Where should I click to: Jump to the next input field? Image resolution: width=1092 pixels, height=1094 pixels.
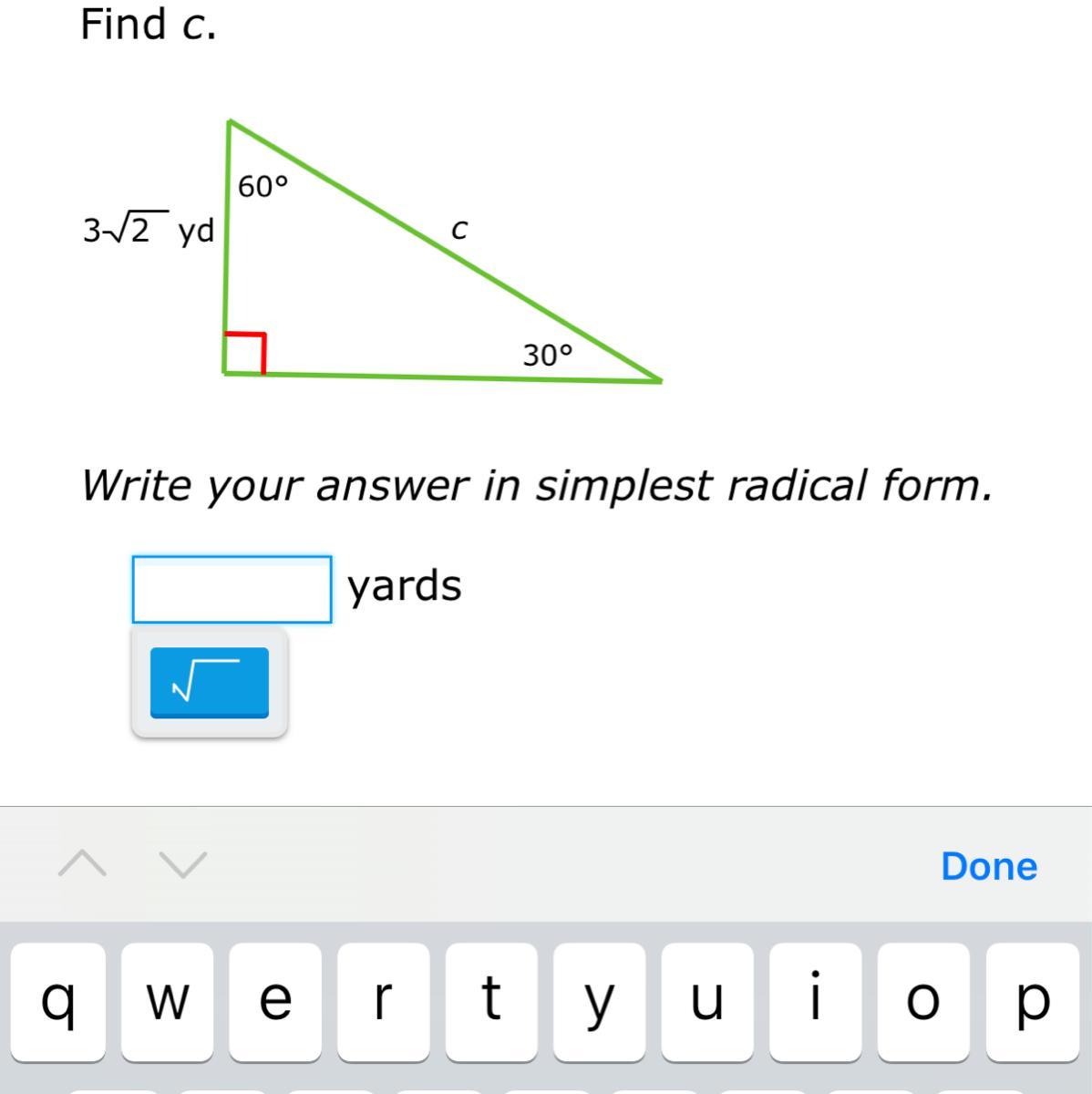[183, 862]
